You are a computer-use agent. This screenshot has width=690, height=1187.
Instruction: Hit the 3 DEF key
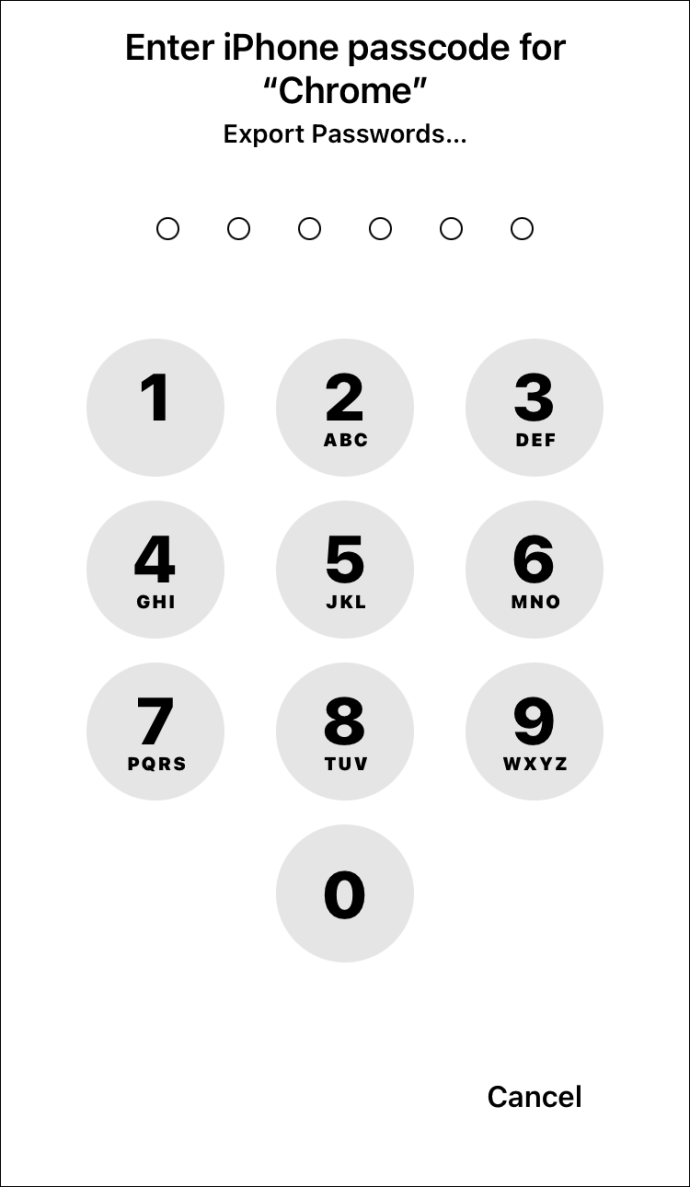(x=534, y=407)
